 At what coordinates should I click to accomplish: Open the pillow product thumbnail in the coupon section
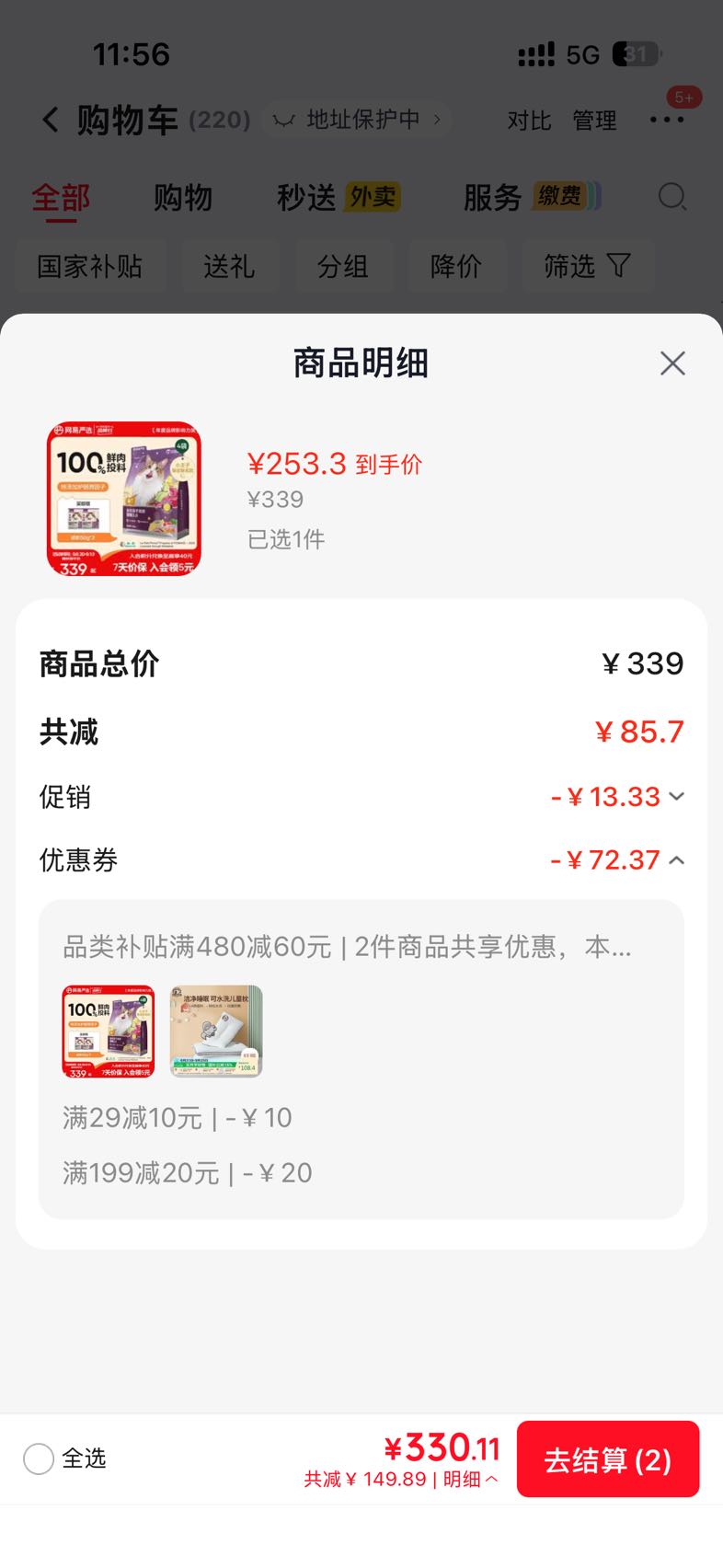pos(216,1031)
